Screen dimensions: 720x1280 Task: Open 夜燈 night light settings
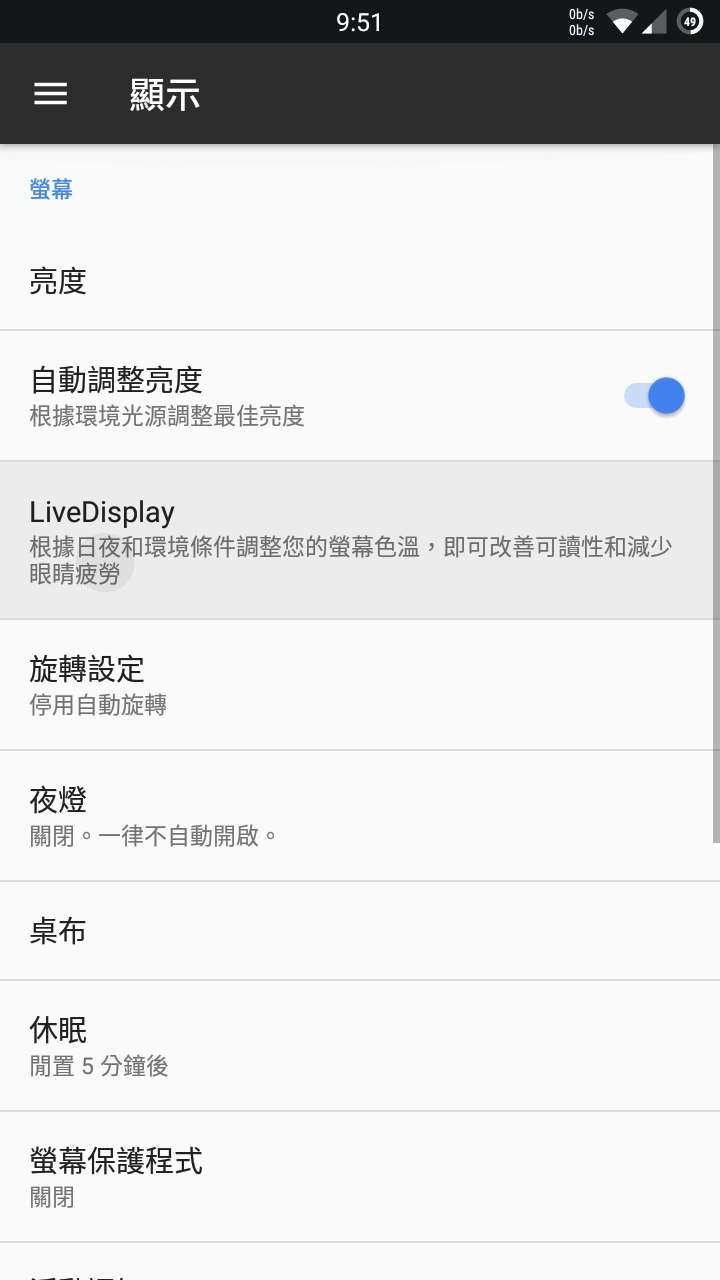[360, 816]
